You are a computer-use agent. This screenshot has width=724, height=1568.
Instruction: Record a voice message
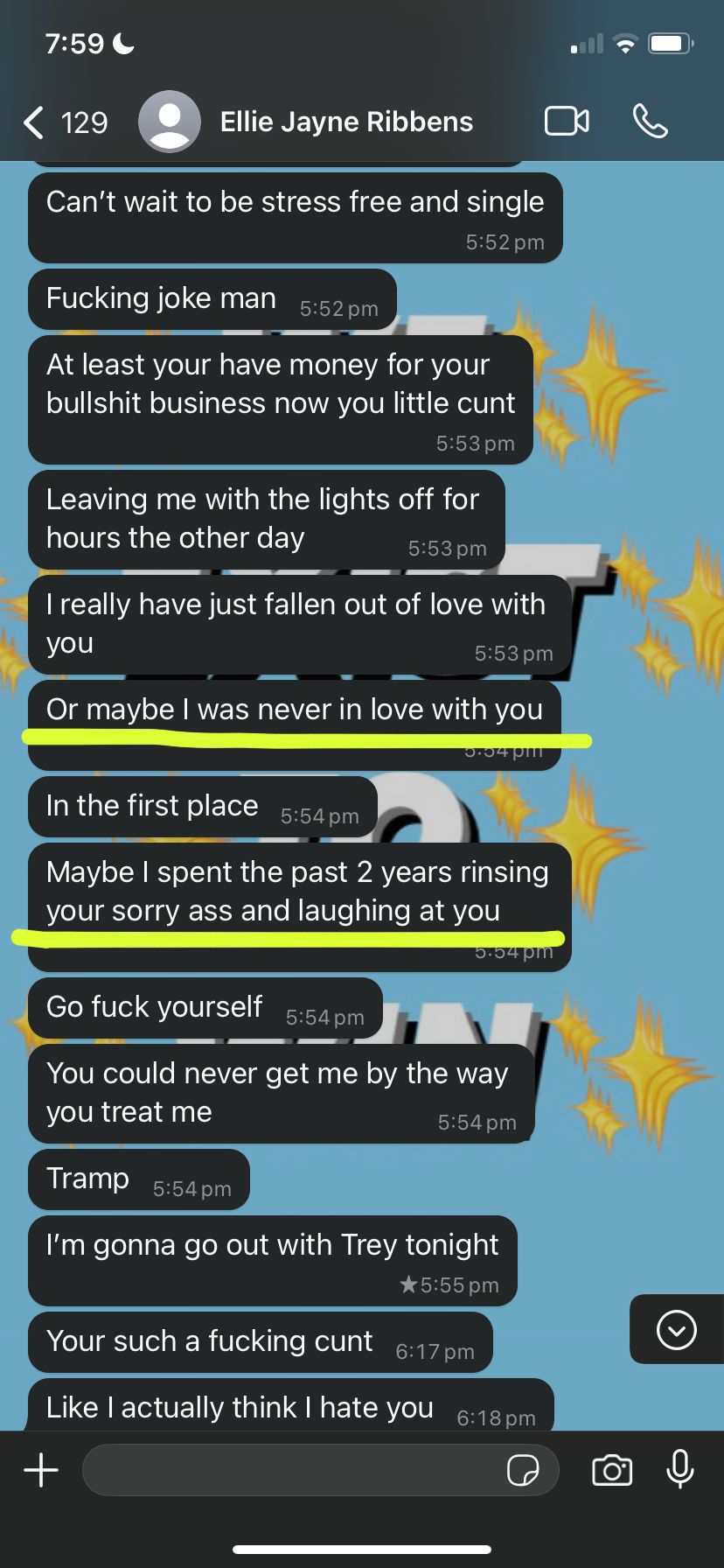[x=679, y=1470]
